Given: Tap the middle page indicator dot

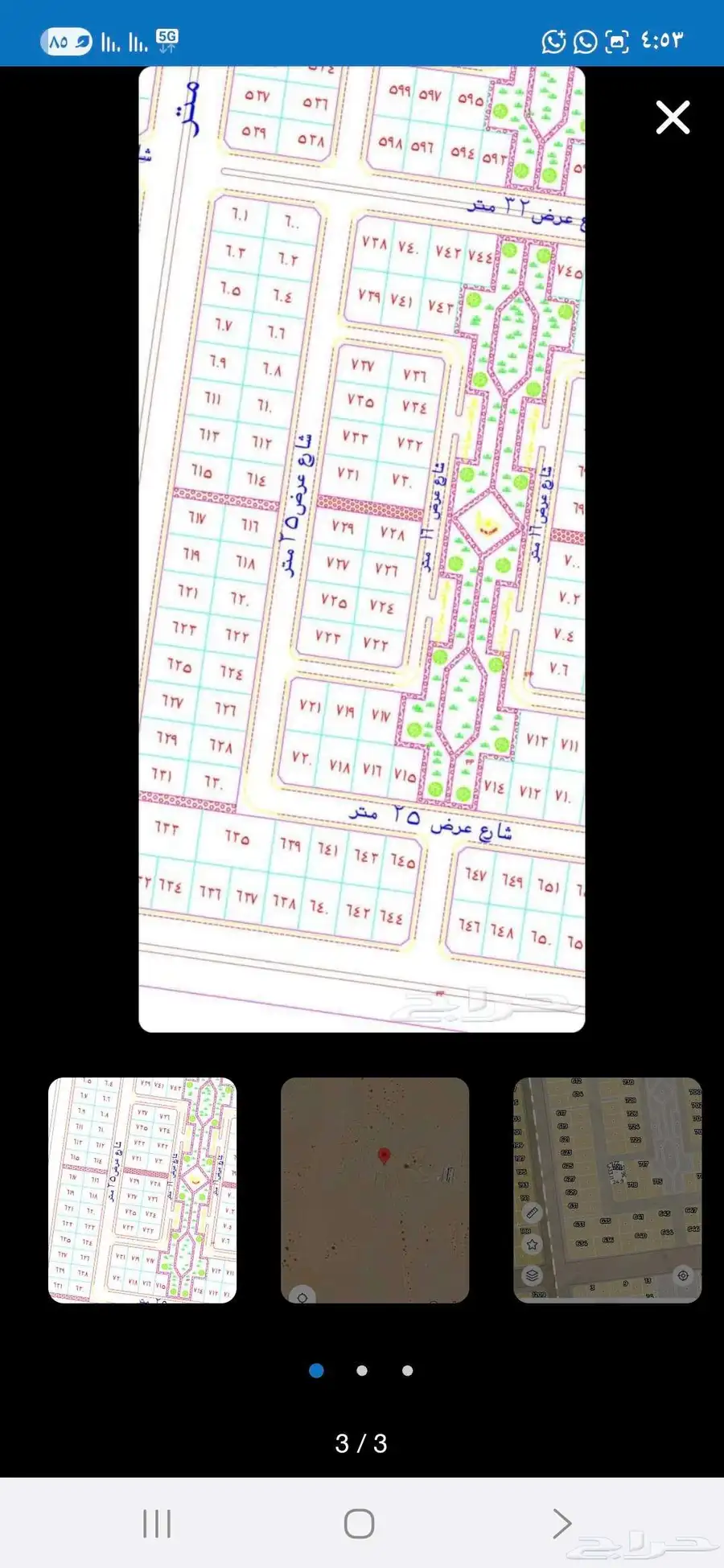Looking at the screenshot, I should click(362, 1370).
